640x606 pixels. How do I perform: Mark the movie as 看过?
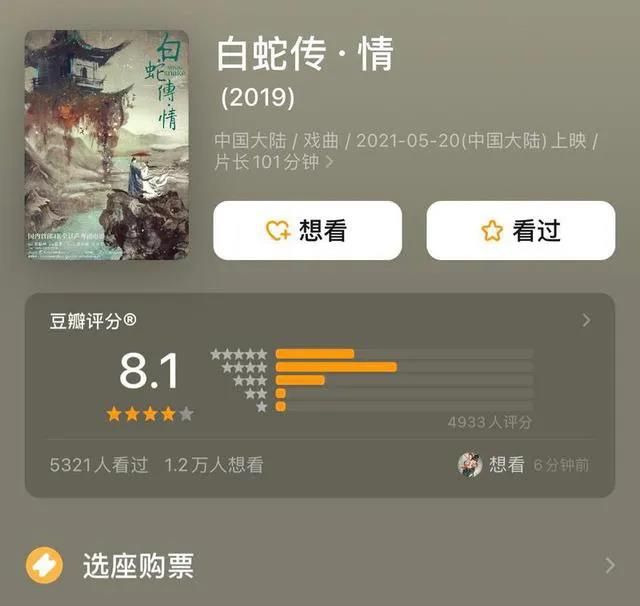(520, 231)
